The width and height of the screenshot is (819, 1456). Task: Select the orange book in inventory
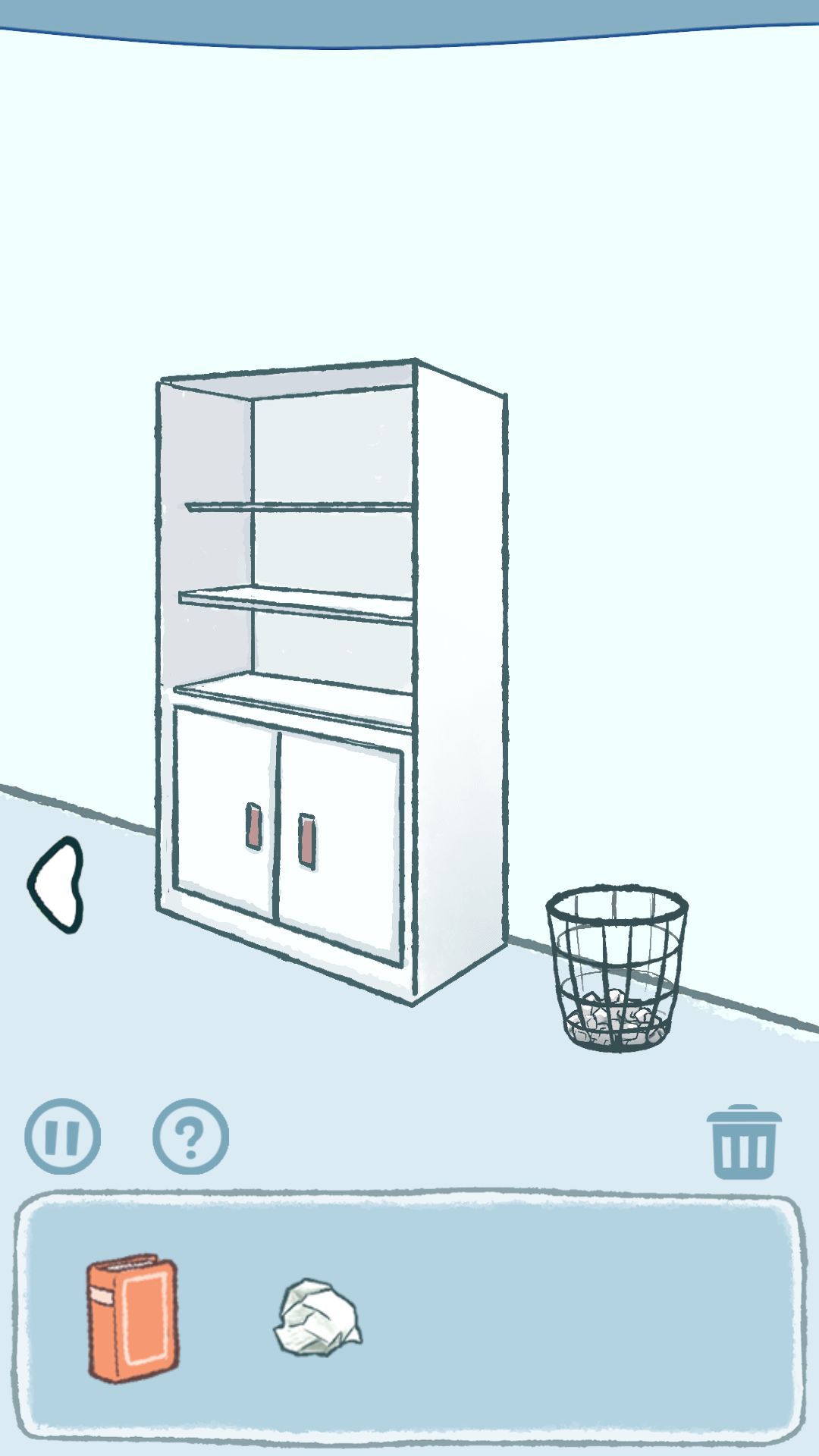point(133,1318)
